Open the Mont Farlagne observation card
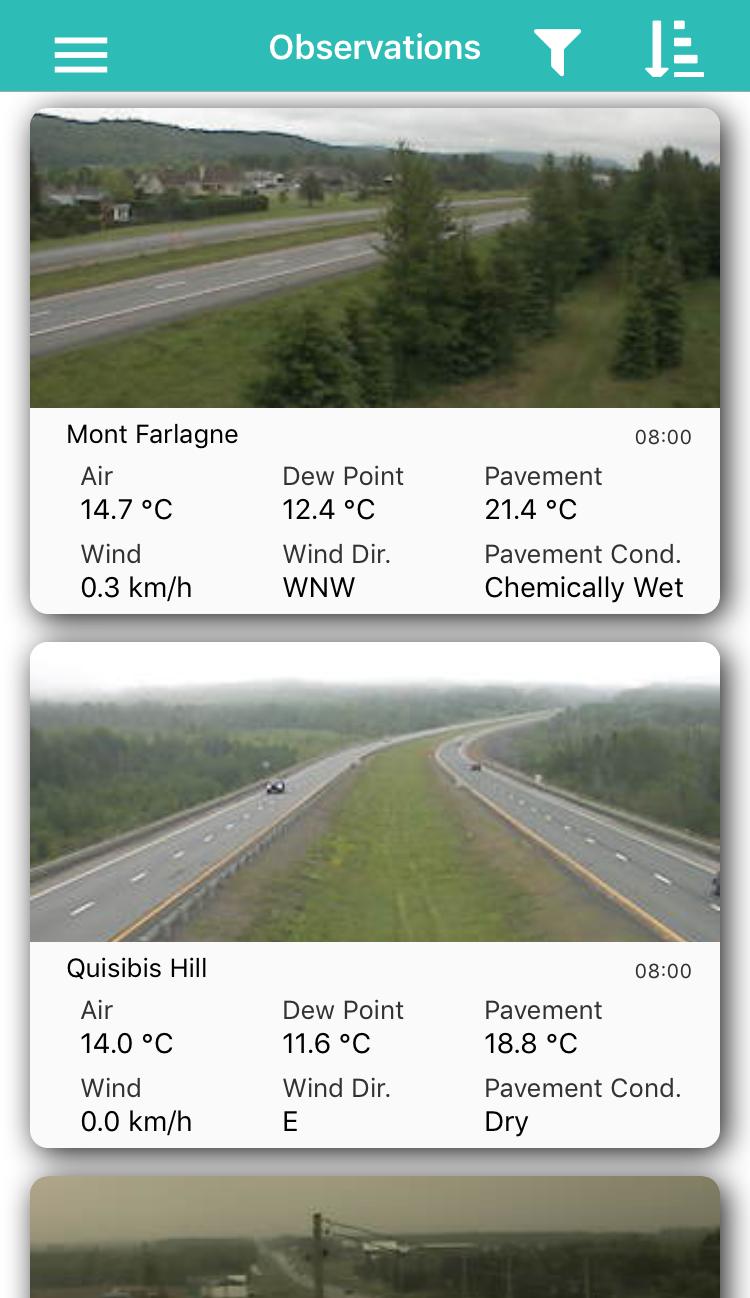This screenshot has width=750, height=1298. [x=375, y=360]
